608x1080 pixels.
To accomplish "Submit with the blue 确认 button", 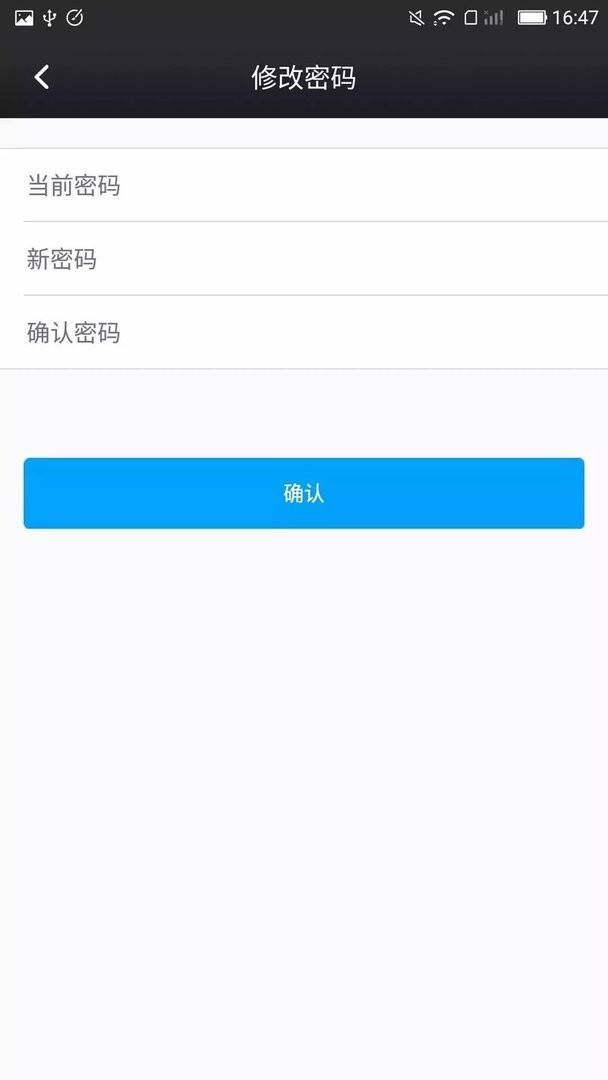I will pyautogui.click(x=304, y=493).
